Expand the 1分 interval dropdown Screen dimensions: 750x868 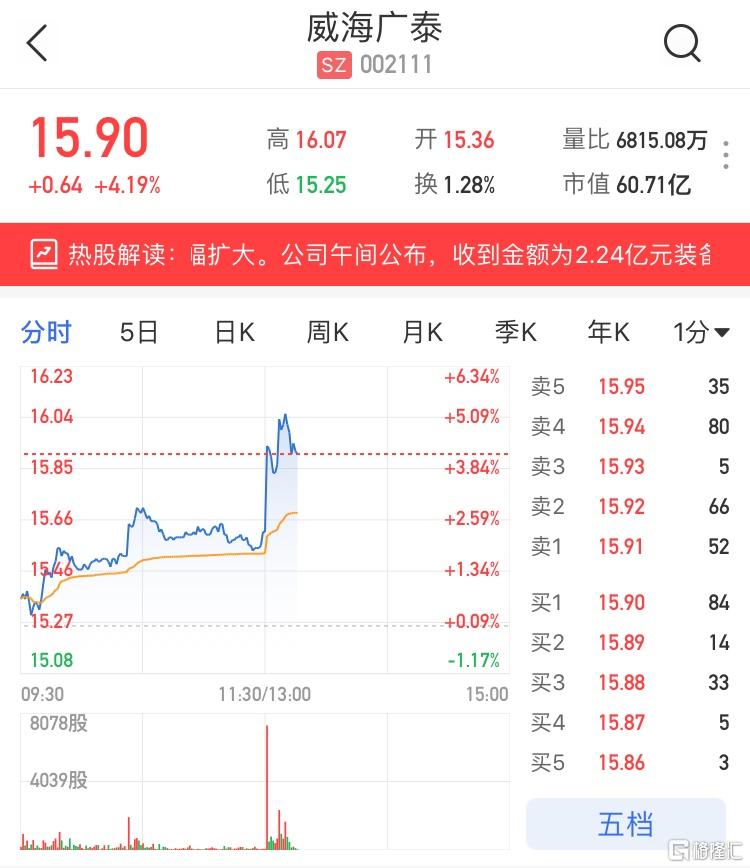pyautogui.click(x=701, y=332)
